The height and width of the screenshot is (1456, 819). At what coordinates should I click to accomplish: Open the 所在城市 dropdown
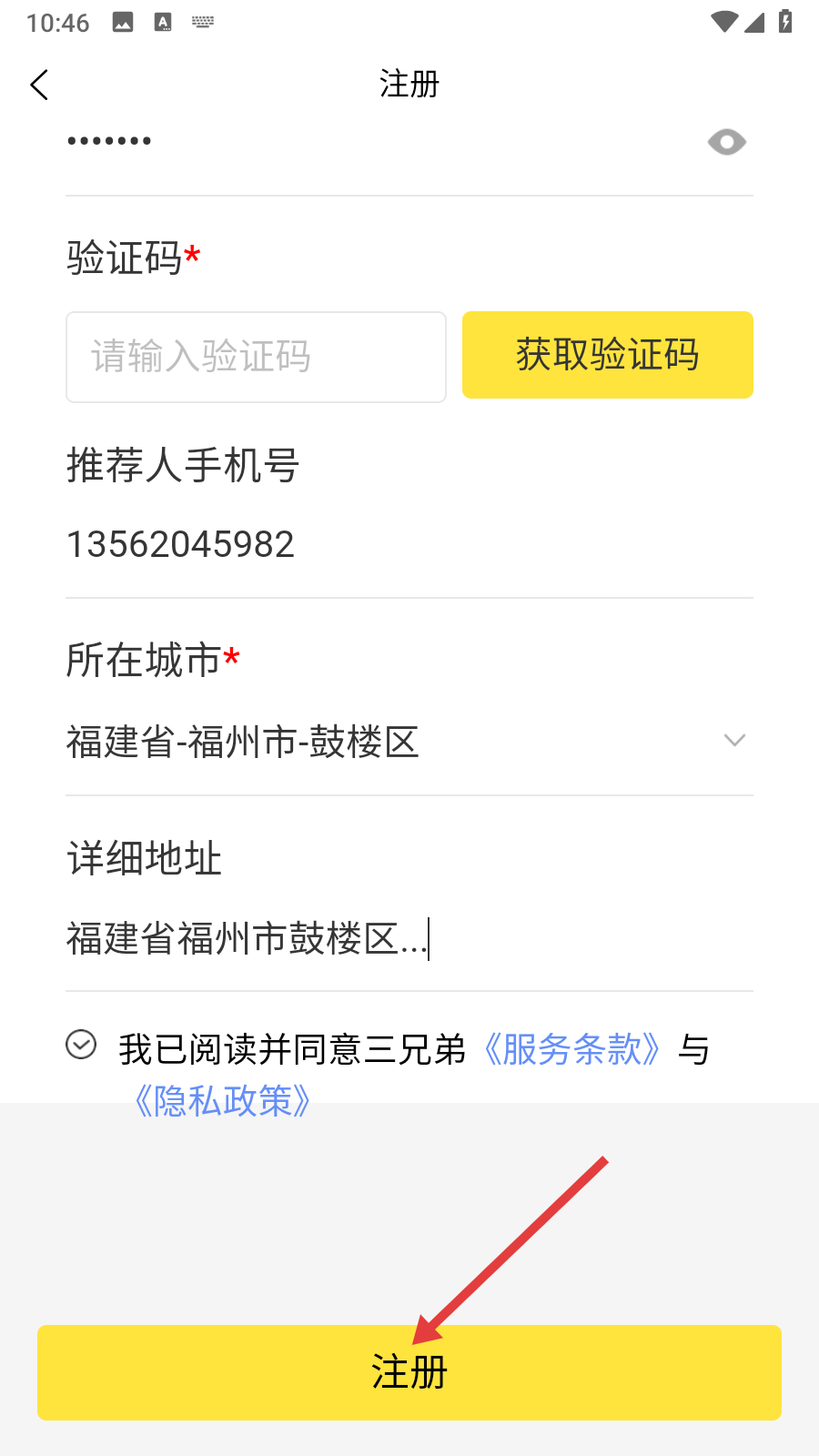[409, 742]
